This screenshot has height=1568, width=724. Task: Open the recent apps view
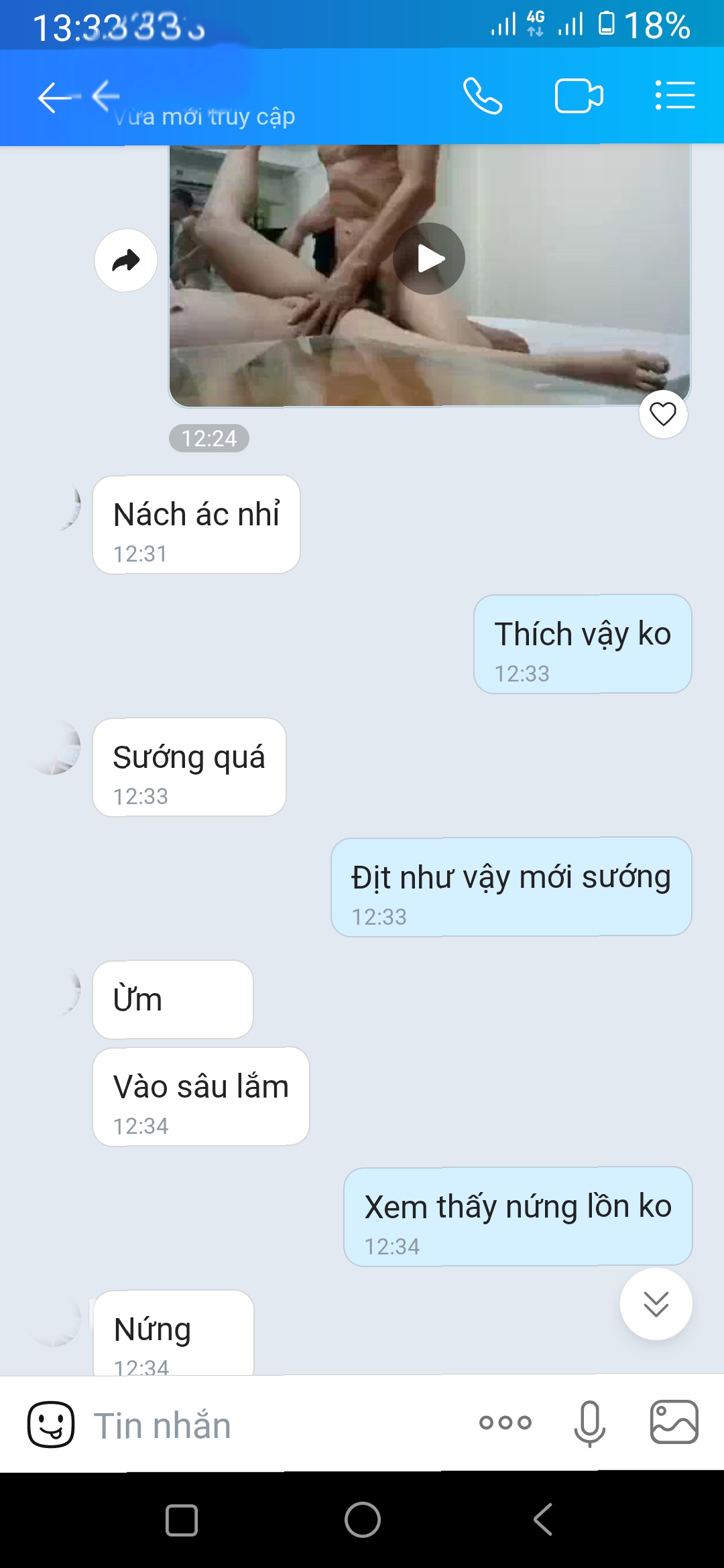coord(182,1520)
